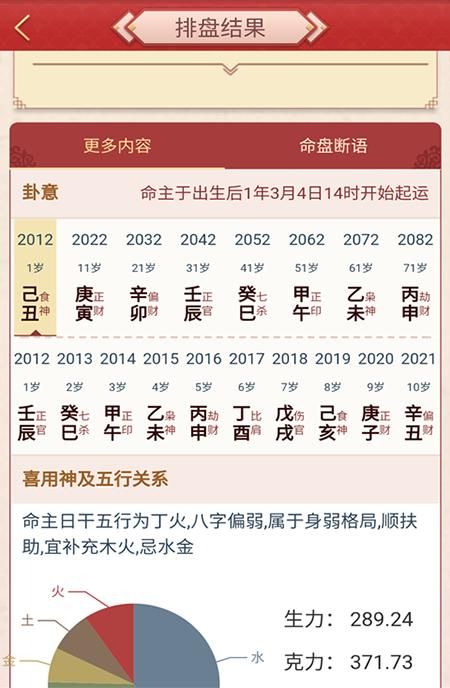Select the 2082 丙申 ten-year period
This screenshot has height=688, width=450.
(x=415, y=277)
